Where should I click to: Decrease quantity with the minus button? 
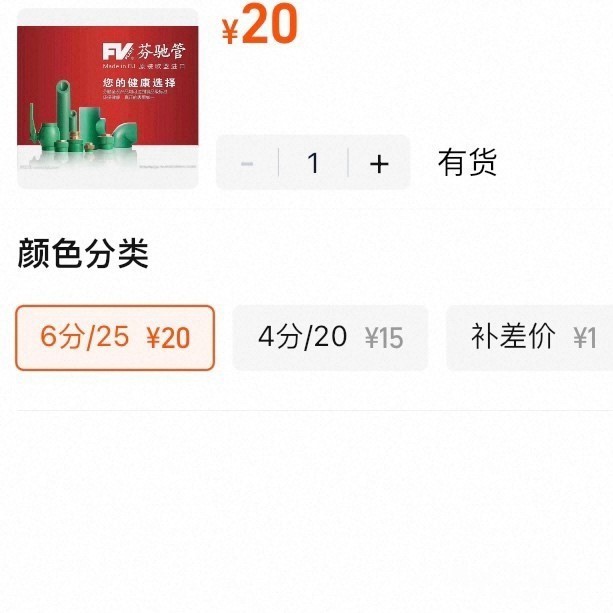click(x=247, y=163)
